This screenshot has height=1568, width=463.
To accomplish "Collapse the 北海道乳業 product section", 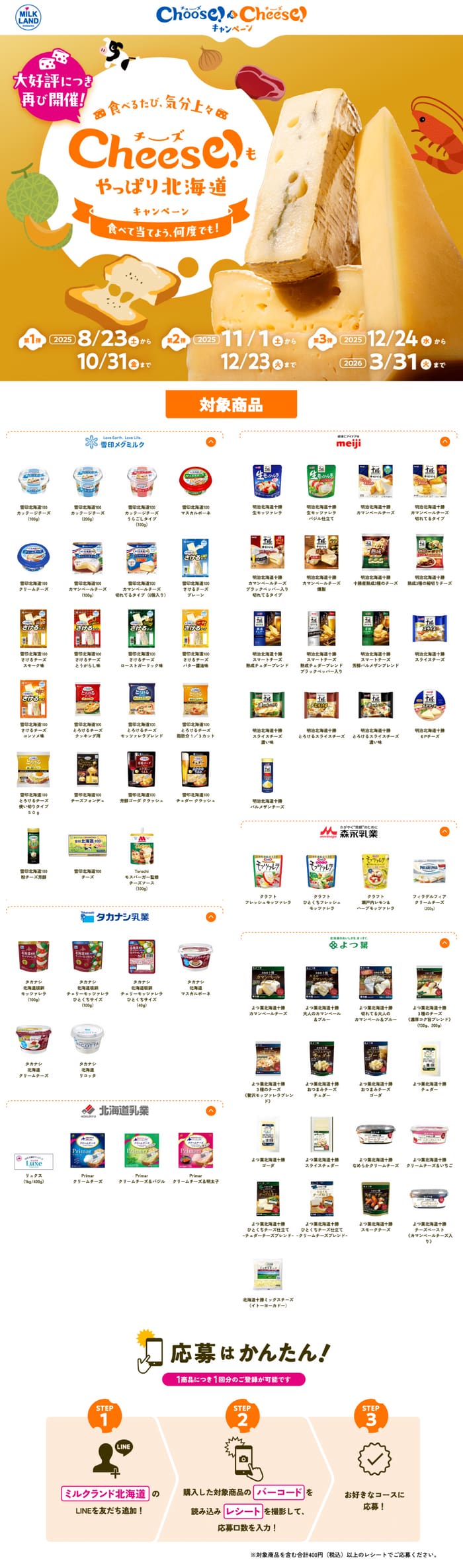I will (211, 1111).
